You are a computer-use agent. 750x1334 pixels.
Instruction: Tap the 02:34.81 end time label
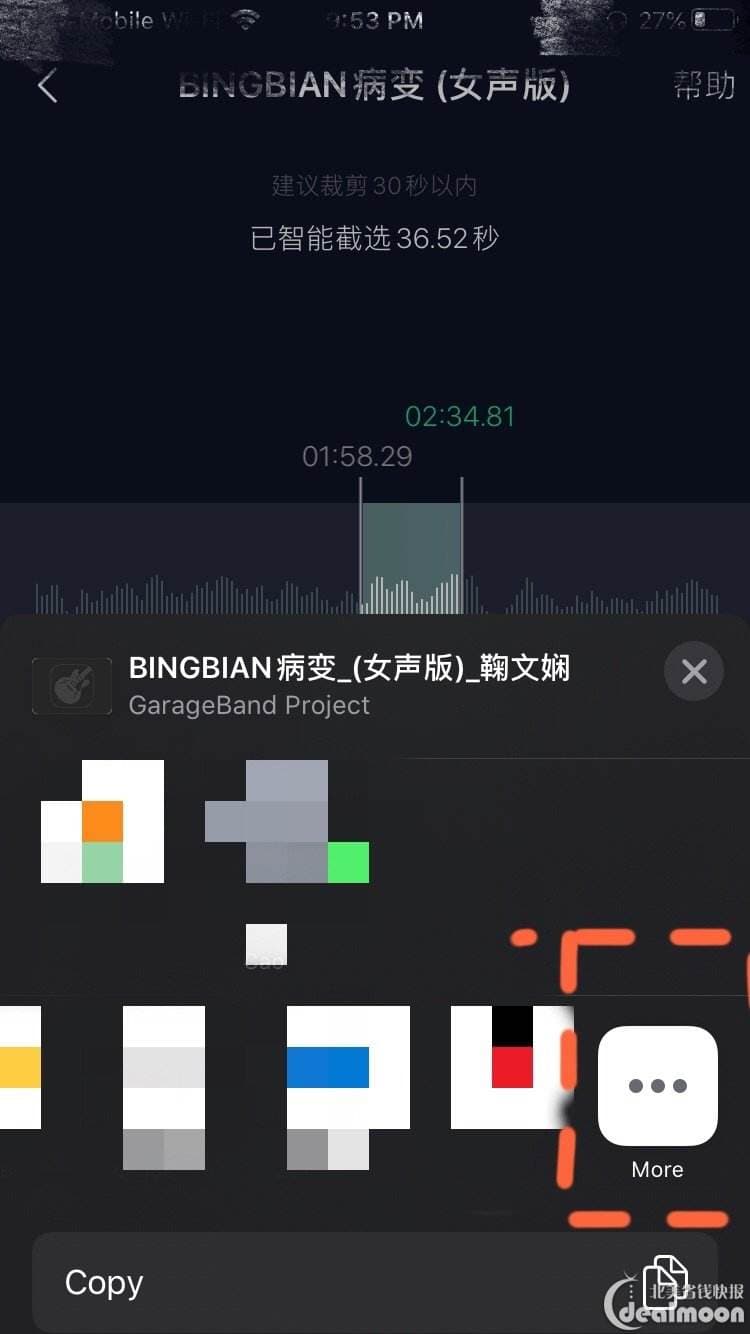pyautogui.click(x=460, y=417)
